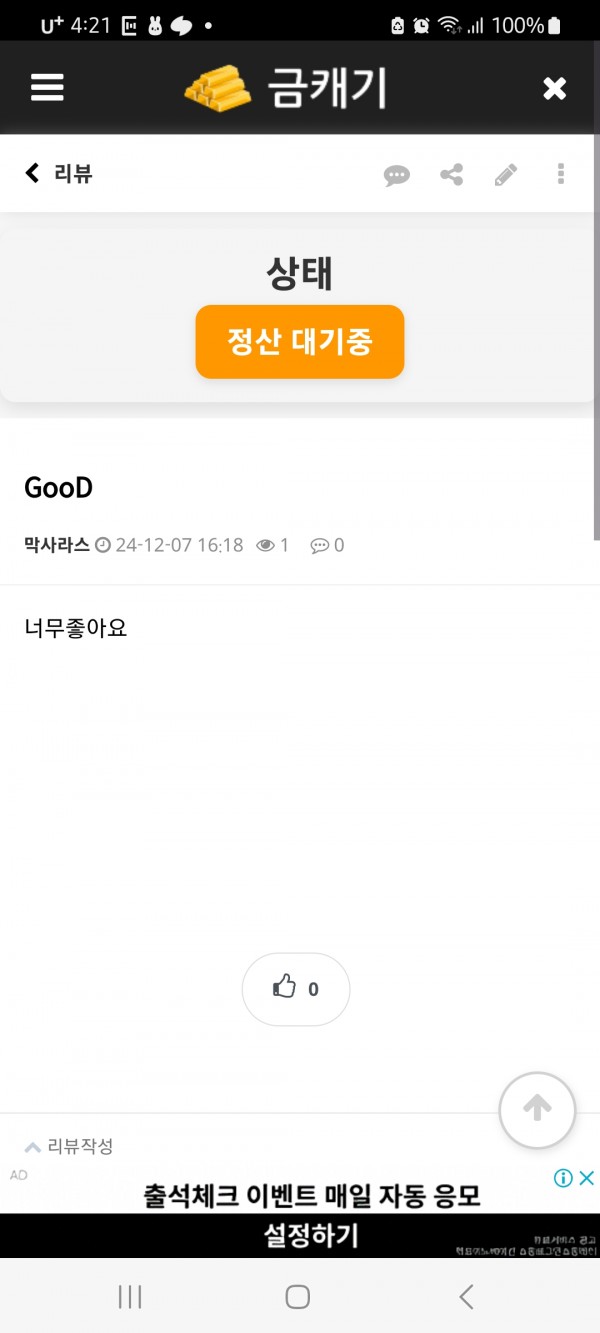Open the hamburger menu
The image size is (600, 1333).
tap(47, 88)
